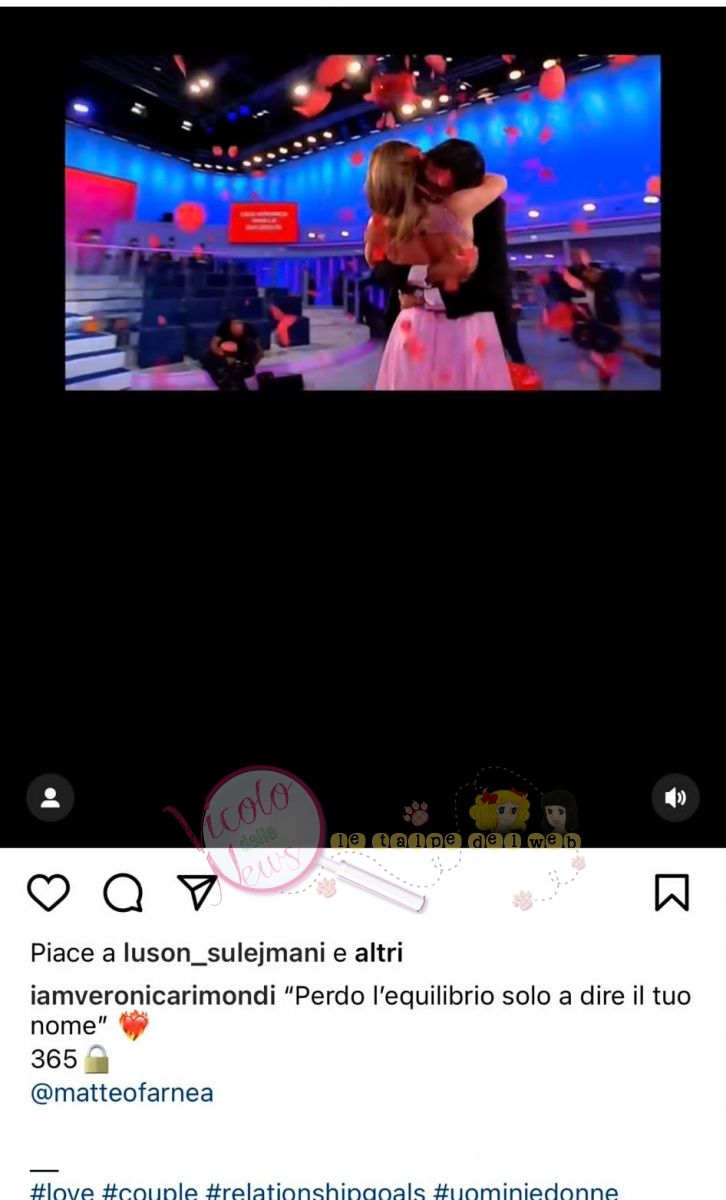
Task: Open the comments on this post
Action: 123,892
